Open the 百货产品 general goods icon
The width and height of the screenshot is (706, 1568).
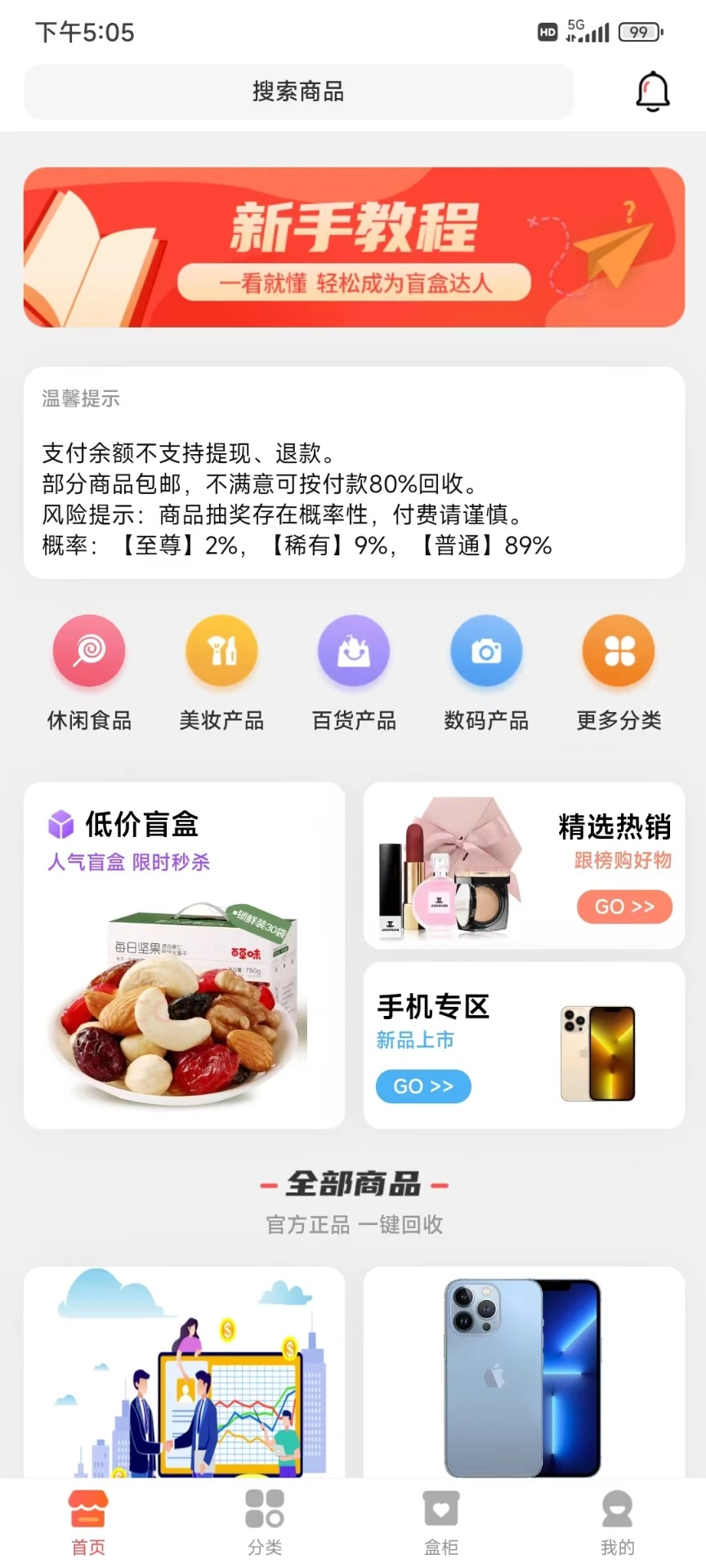click(x=353, y=651)
